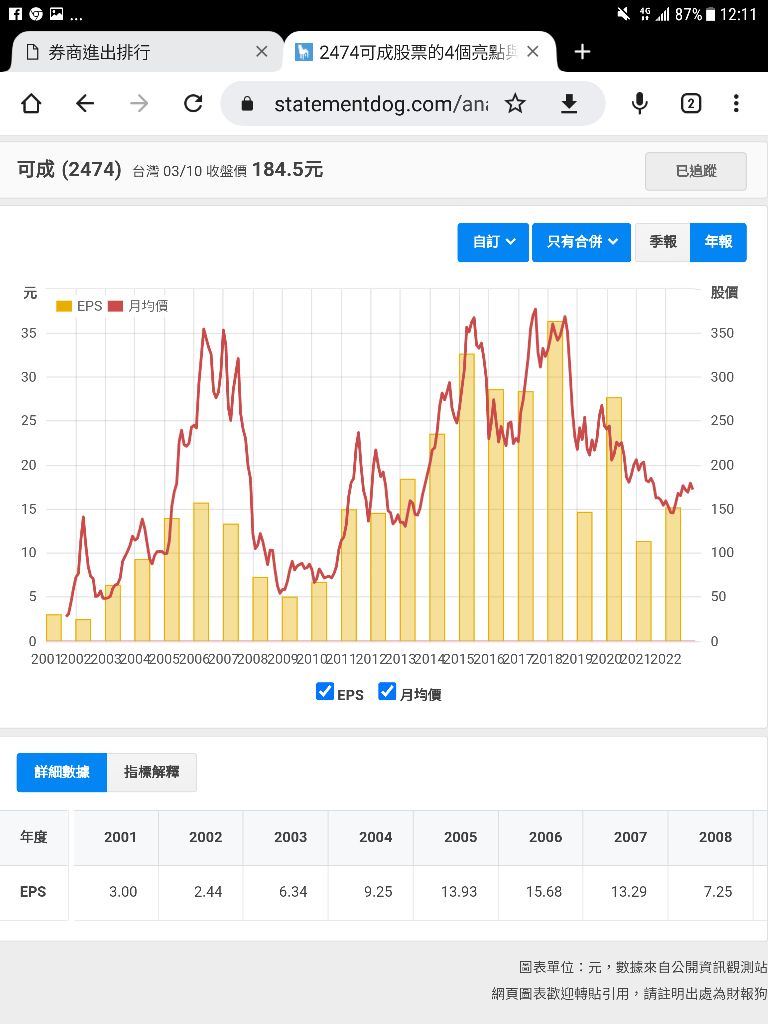Close the 2474可成股票 tab
The image size is (768, 1024).
click(533, 51)
